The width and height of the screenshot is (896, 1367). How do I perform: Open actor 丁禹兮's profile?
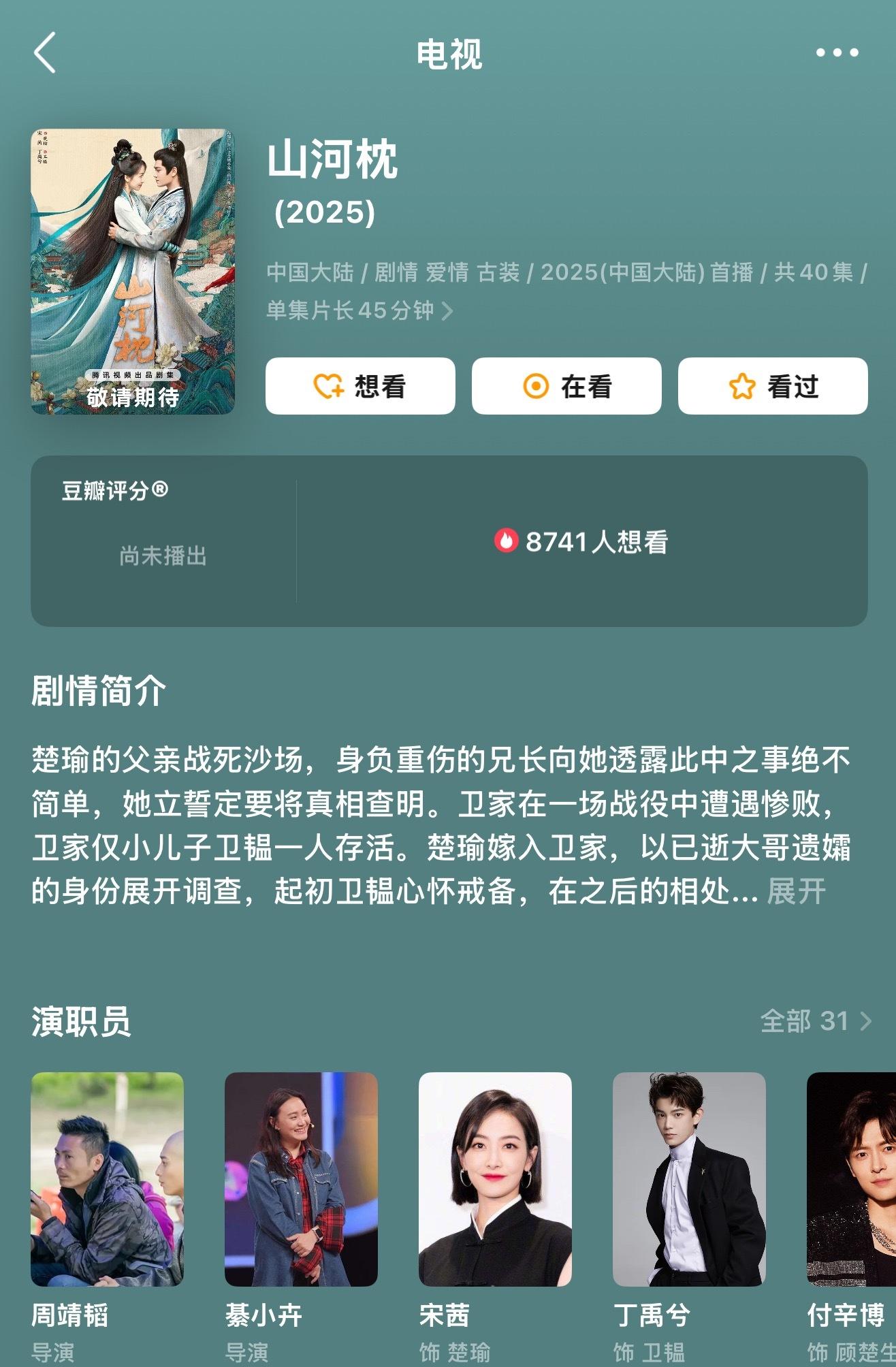pos(689,1179)
